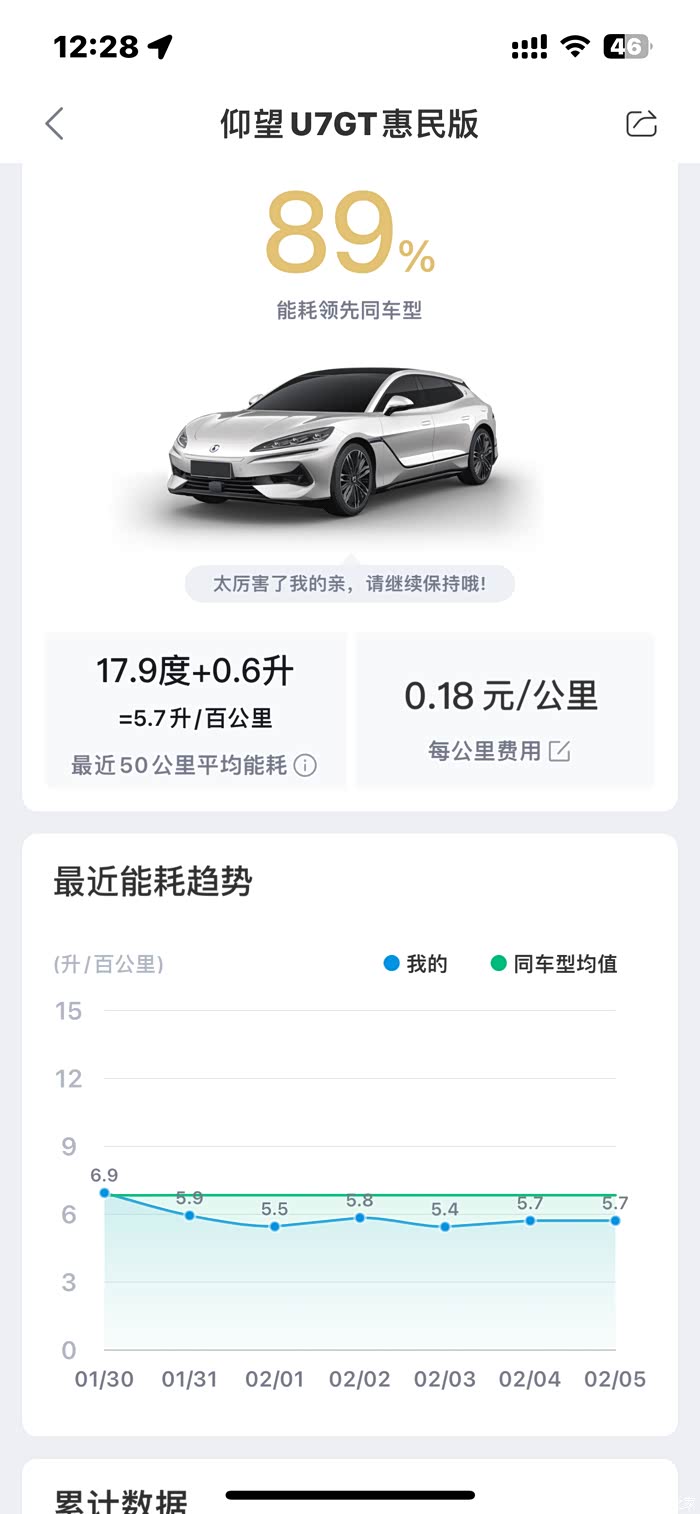The height and width of the screenshot is (1514, 700).
Task: Go back using the top-left arrow
Action: pos(54,124)
